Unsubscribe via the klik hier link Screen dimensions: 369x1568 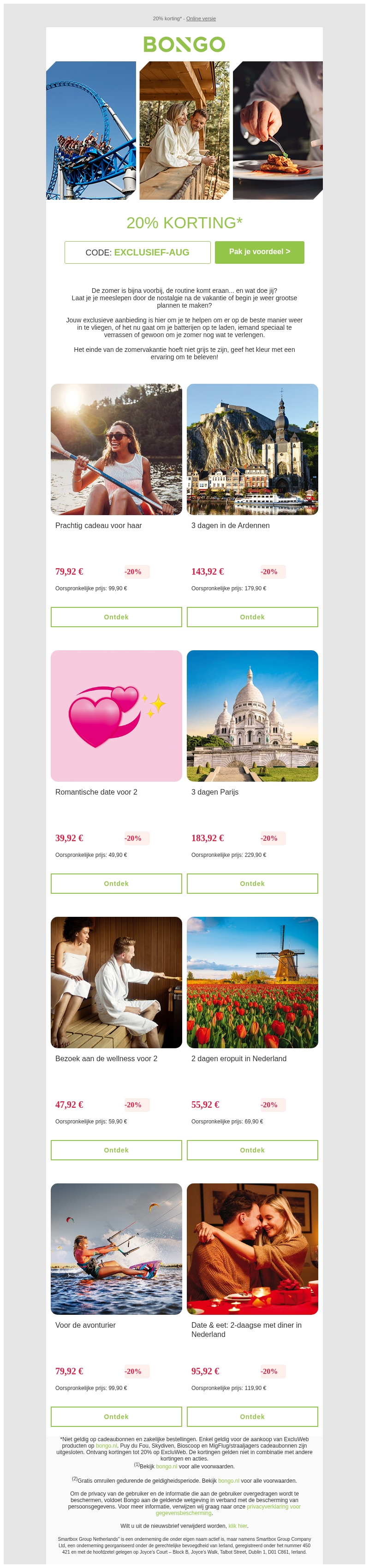(x=238, y=1526)
